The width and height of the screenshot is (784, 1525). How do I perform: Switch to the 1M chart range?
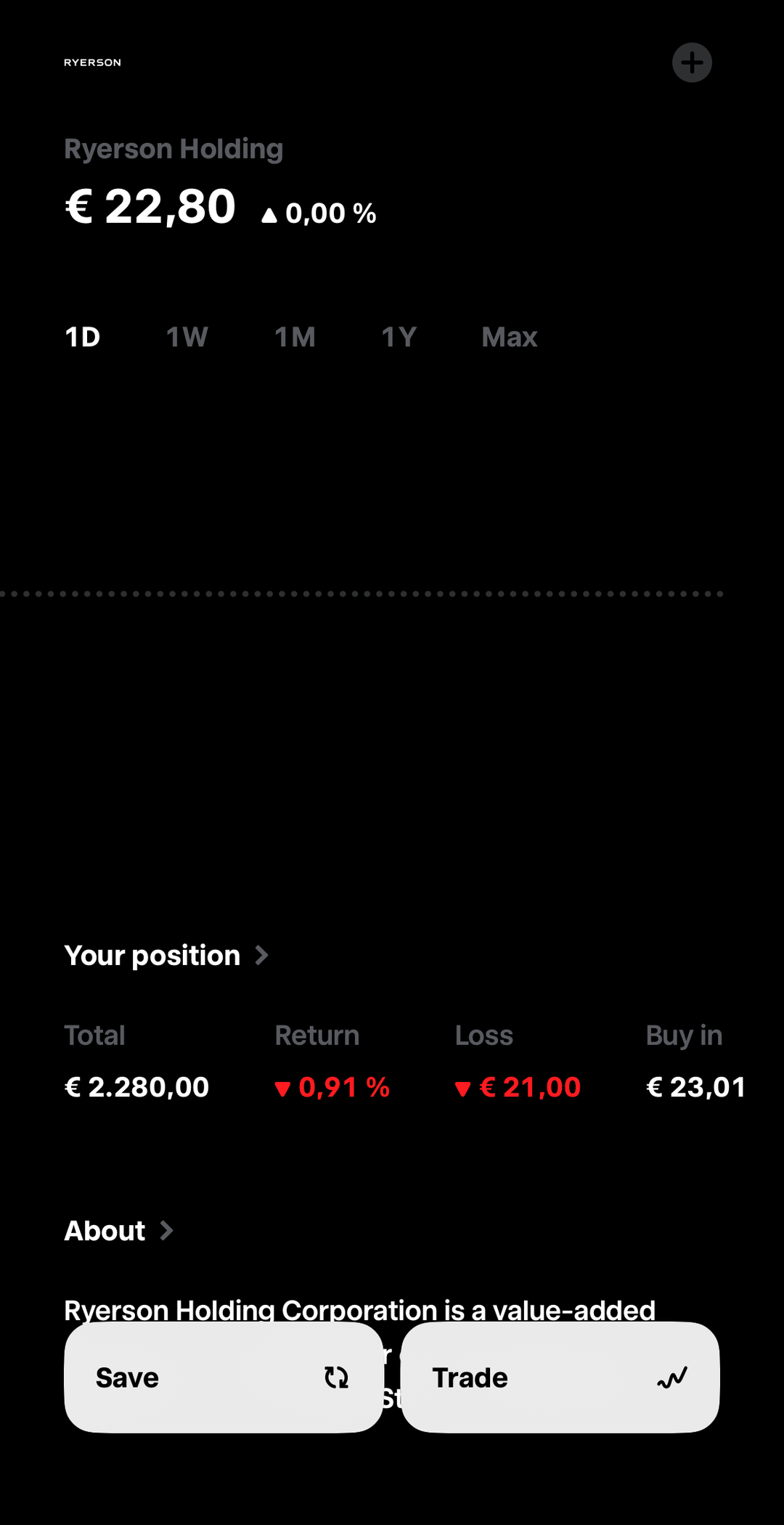coord(295,337)
